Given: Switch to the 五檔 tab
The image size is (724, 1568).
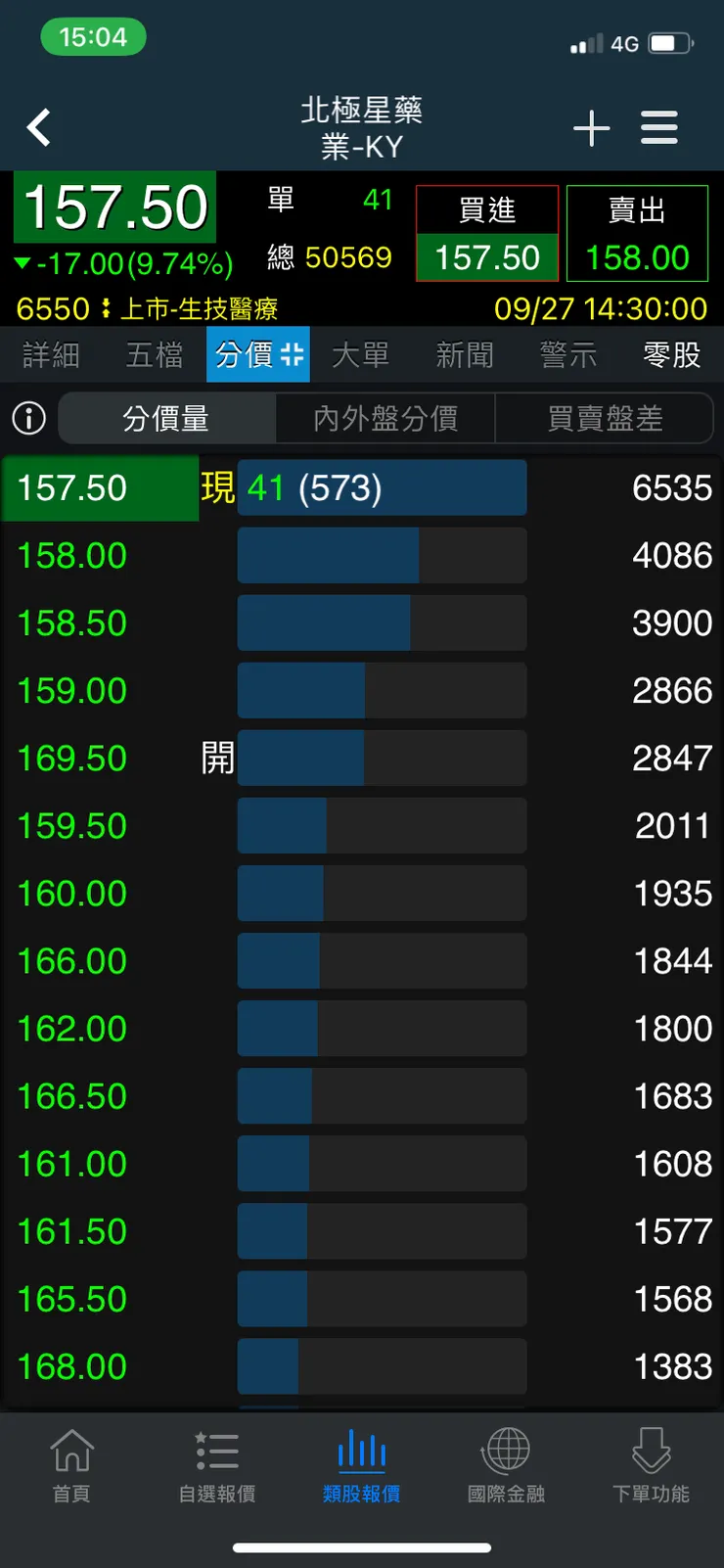Looking at the screenshot, I should [155, 355].
